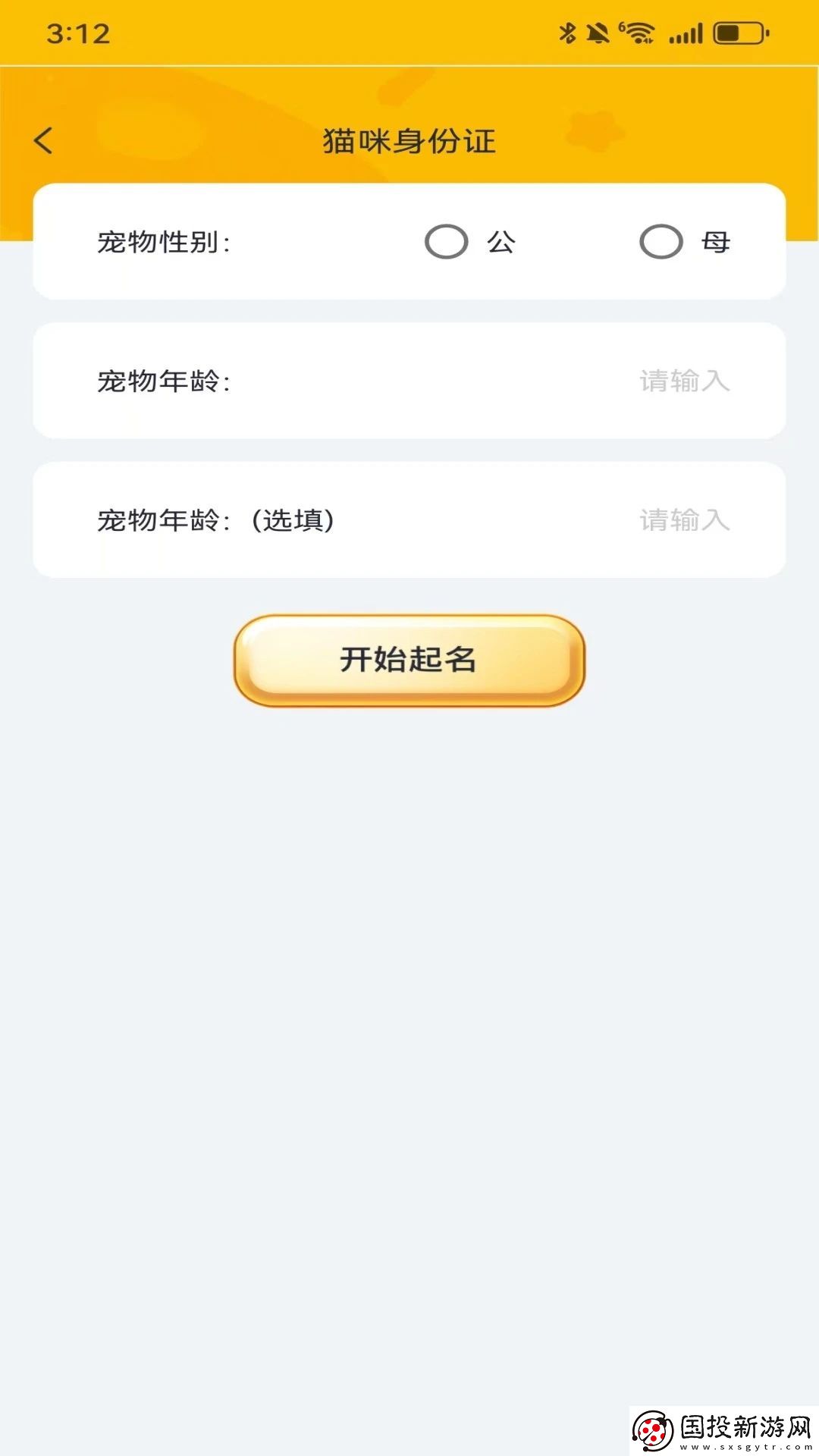Screen dimensions: 819x1456
Task: Tap the clock showing 3:12
Action: (78, 32)
